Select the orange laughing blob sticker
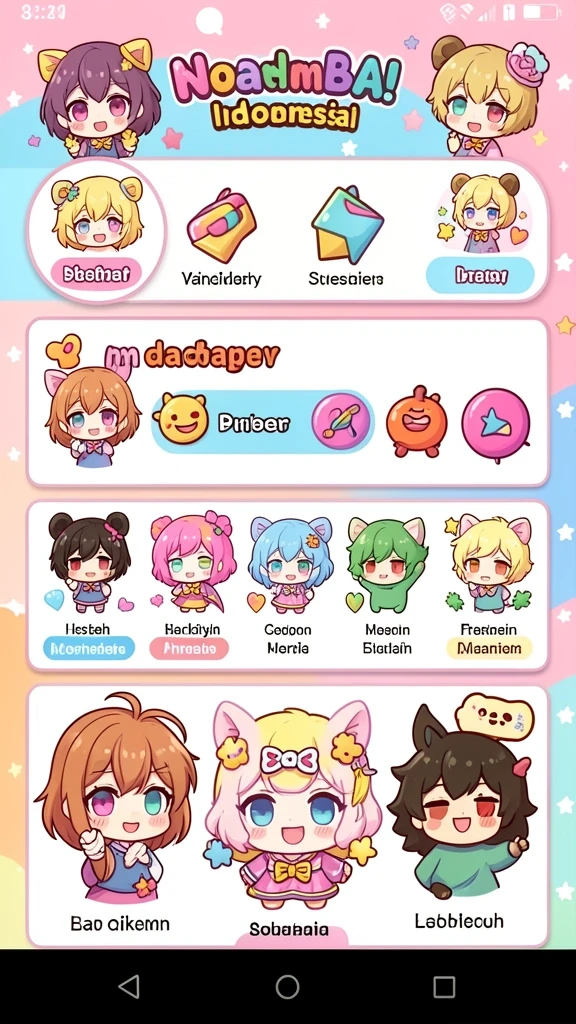Screen dimensions: 576x1024 (417, 421)
